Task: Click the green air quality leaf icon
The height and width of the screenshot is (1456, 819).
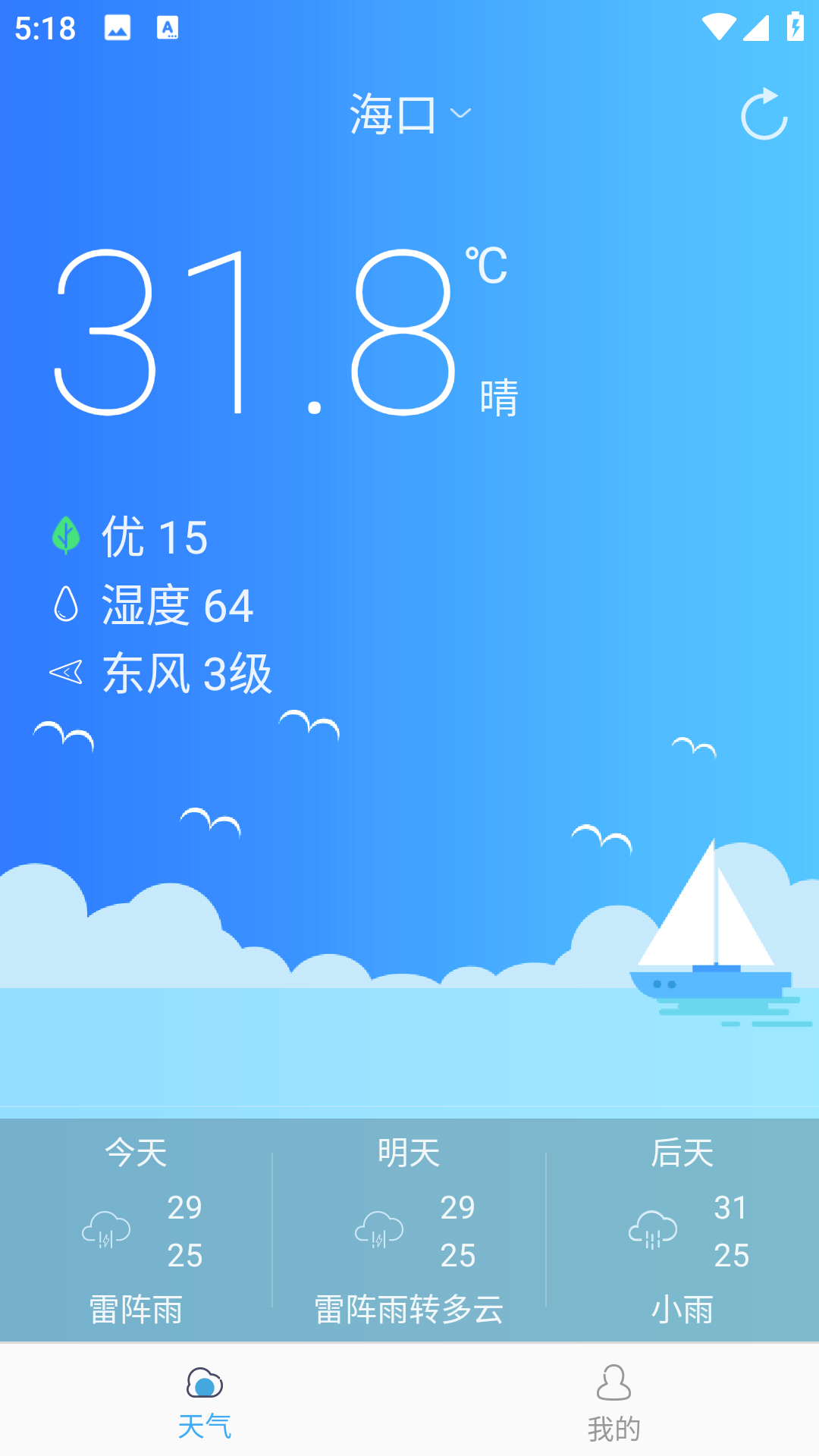Action: pos(66,535)
